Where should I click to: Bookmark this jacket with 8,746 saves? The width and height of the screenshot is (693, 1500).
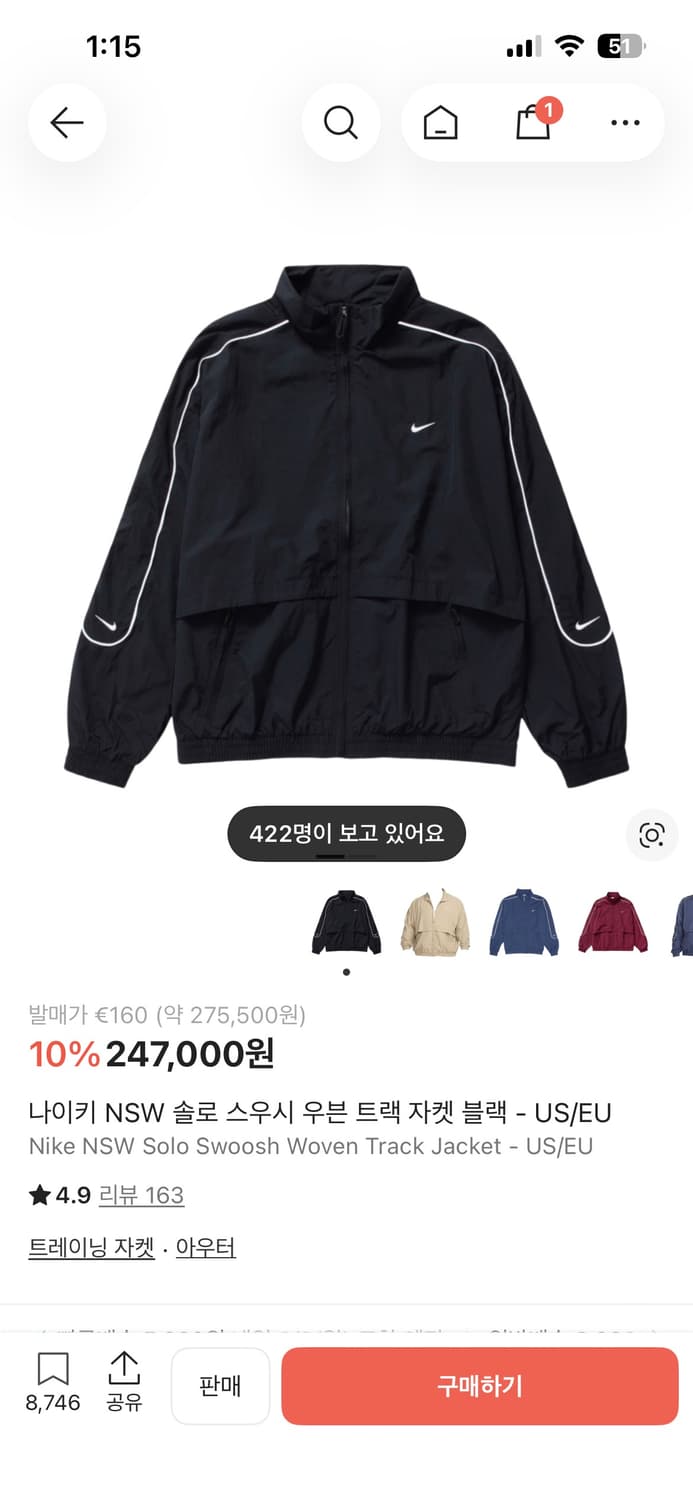pyautogui.click(x=53, y=1381)
